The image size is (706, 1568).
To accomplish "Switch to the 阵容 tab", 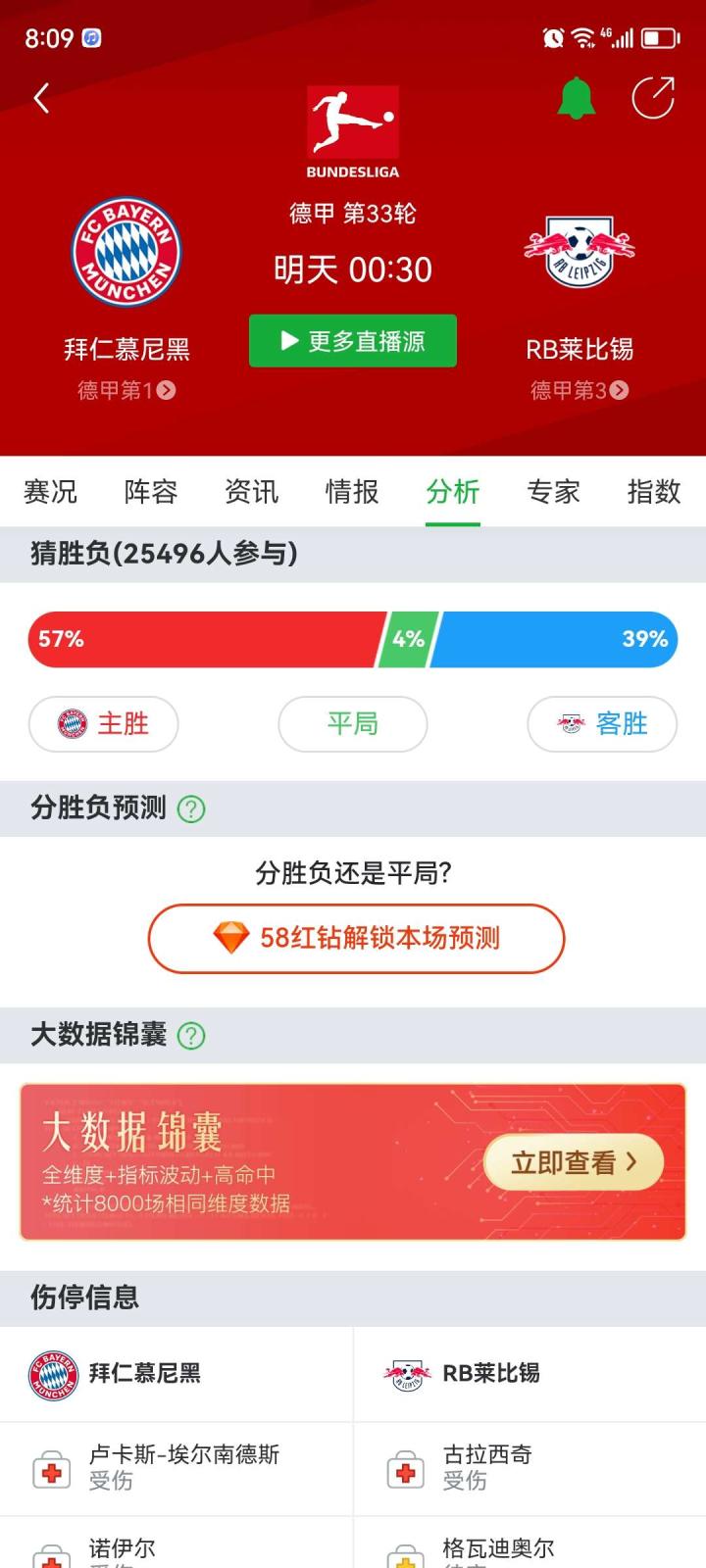I will [x=151, y=491].
